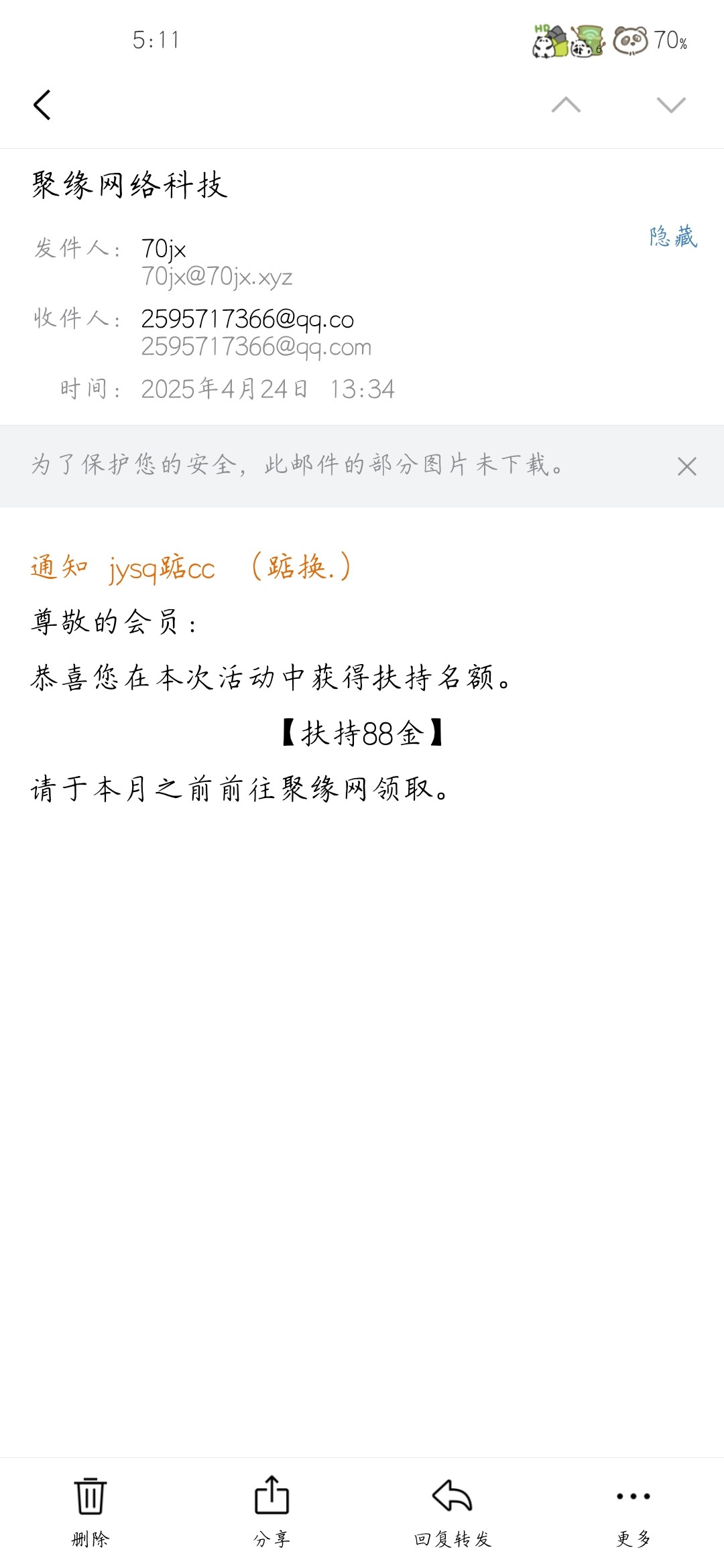
Task: Hide the sender details via 隐藏
Action: pos(673,237)
